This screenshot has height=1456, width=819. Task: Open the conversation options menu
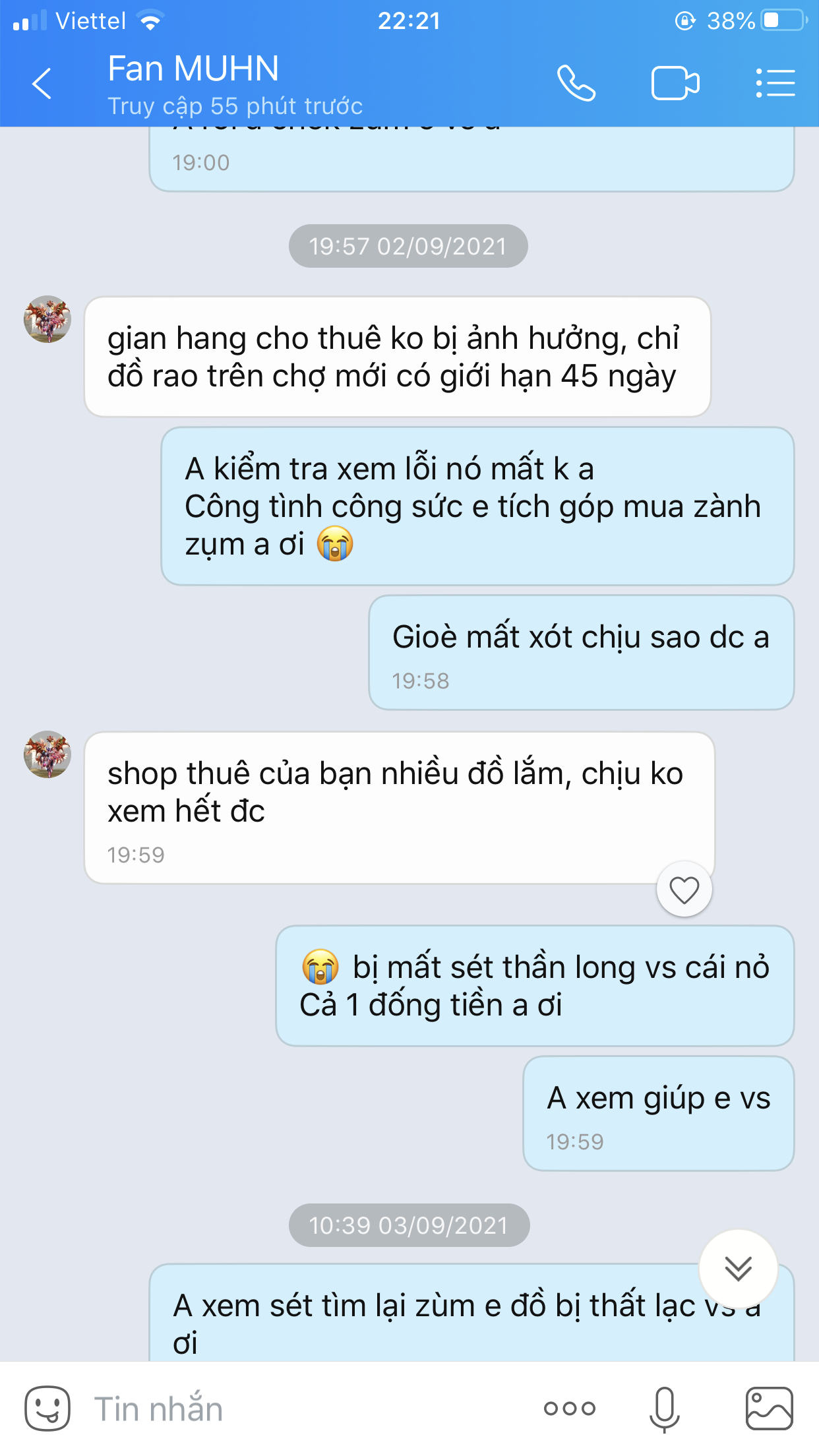tap(775, 84)
